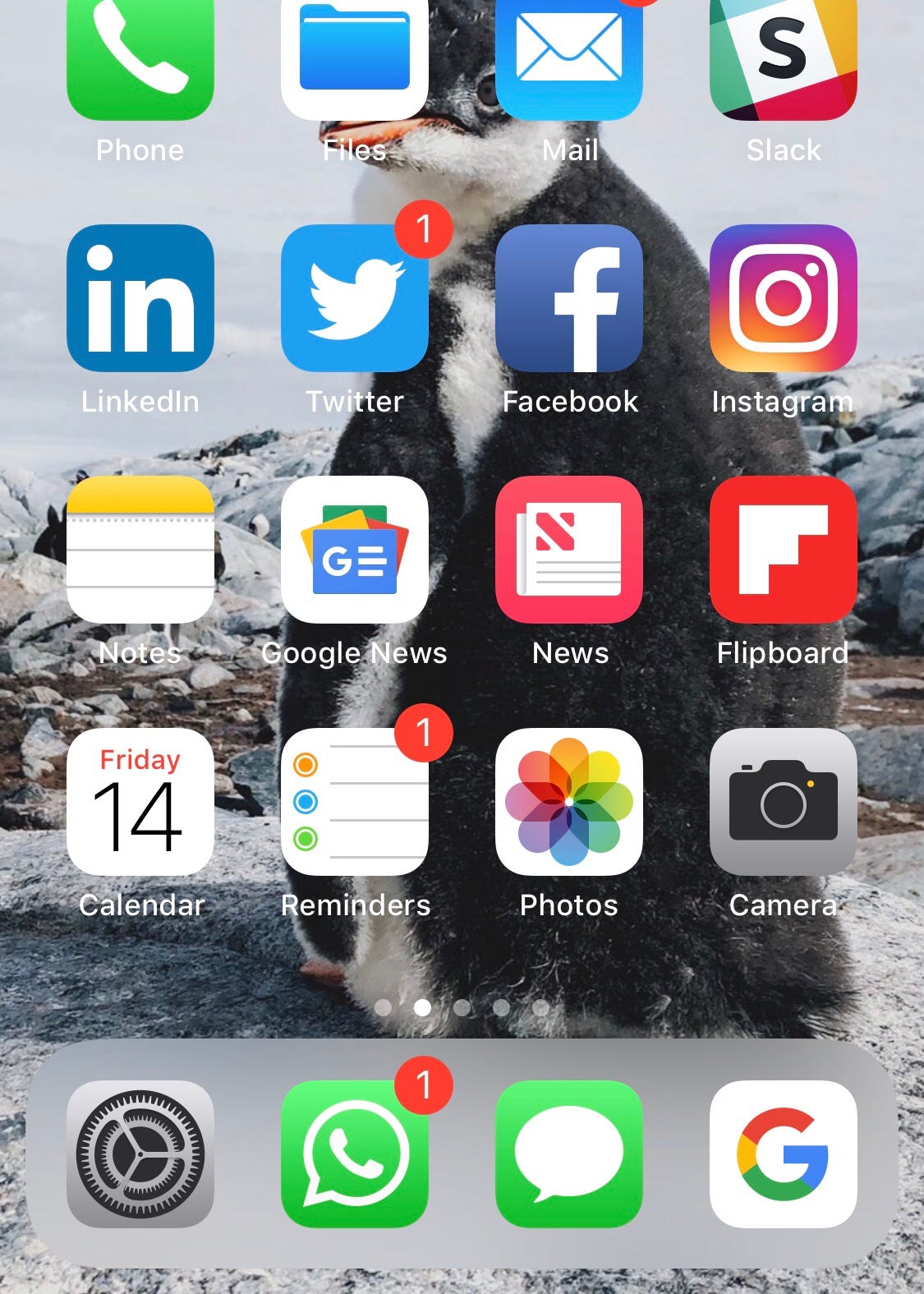Open Instagram
The image size is (924, 1294).
click(x=783, y=297)
